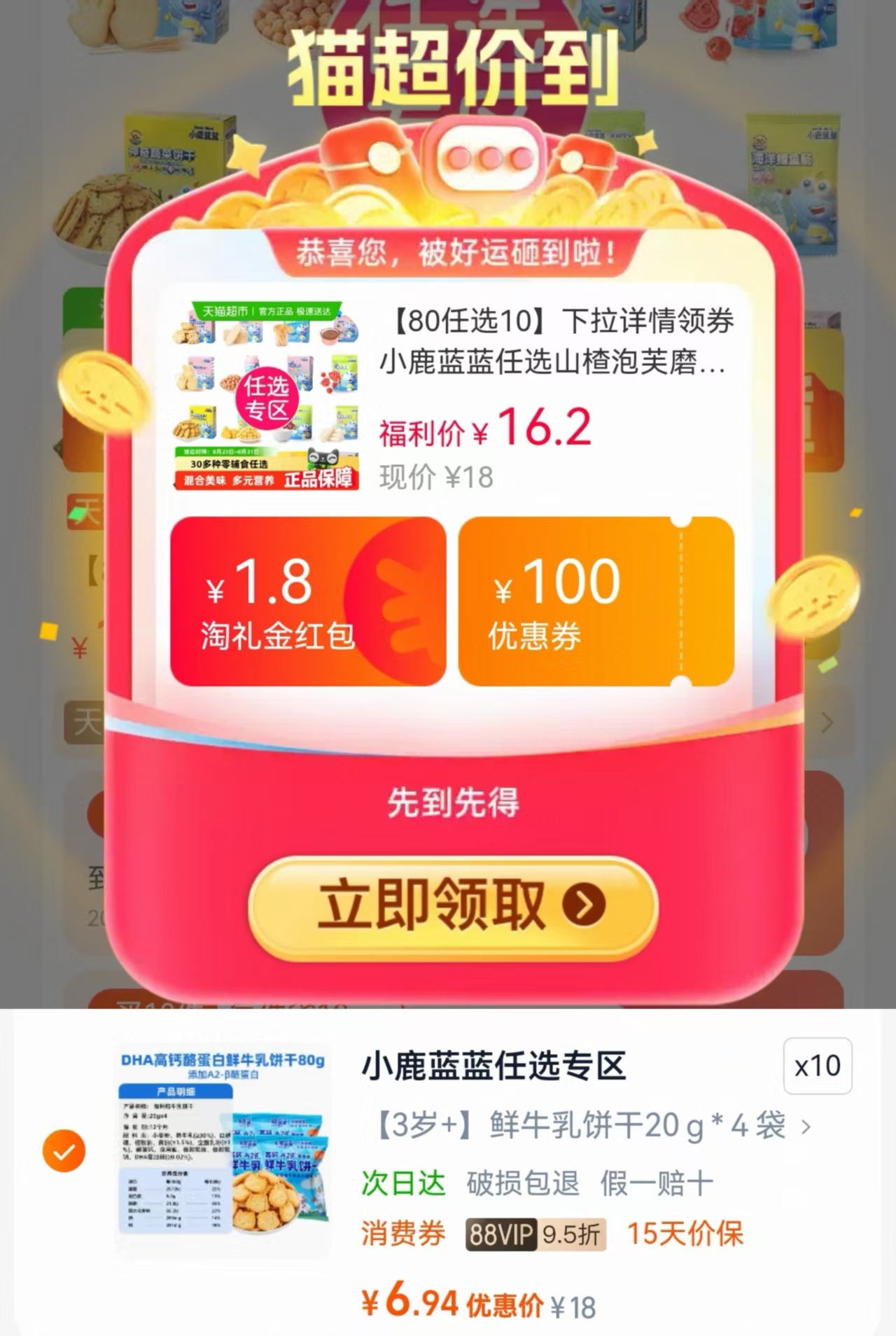Click the 恭喜您被好运砸到啦 banner

click(x=452, y=254)
